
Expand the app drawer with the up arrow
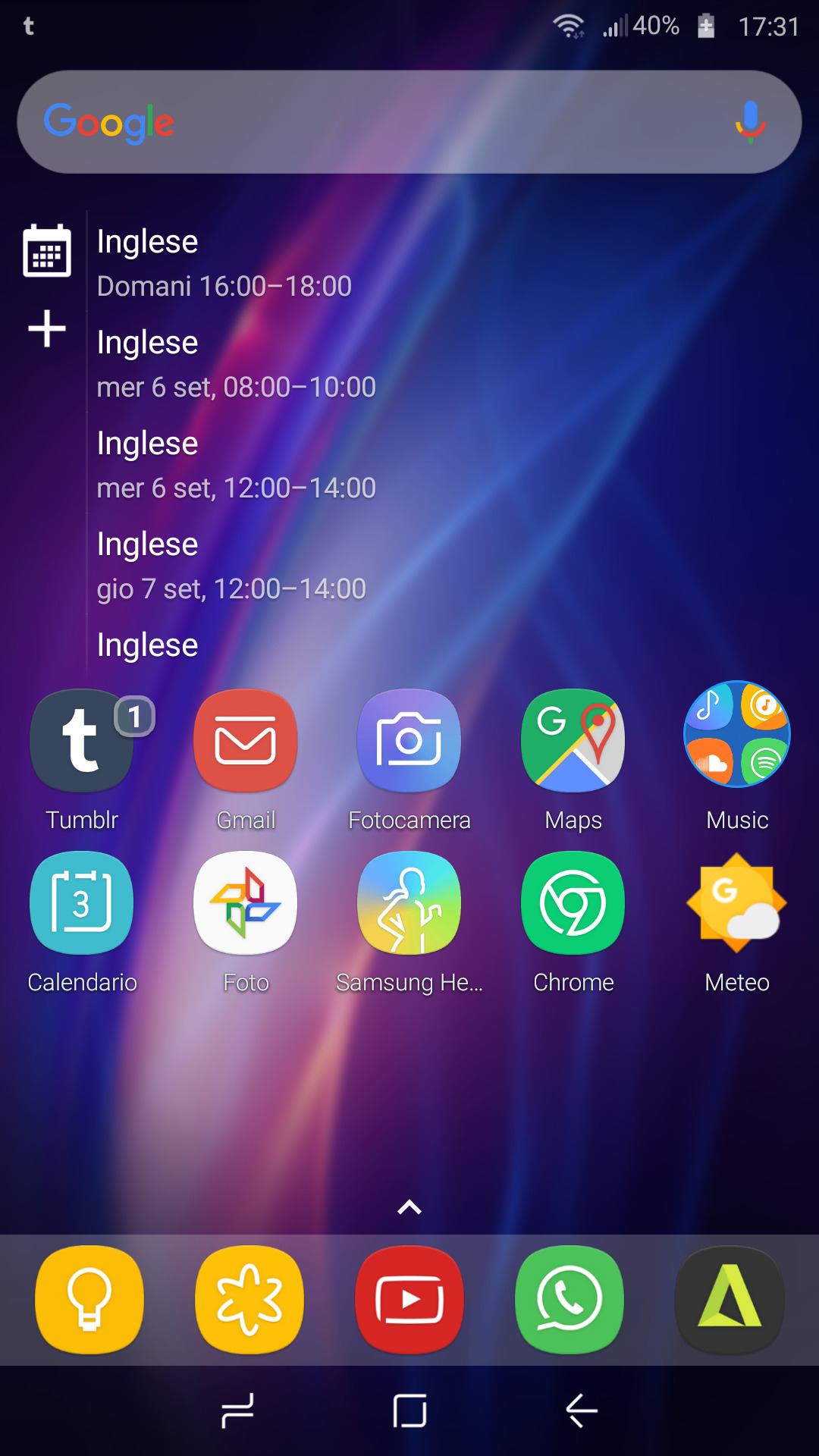click(409, 1207)
